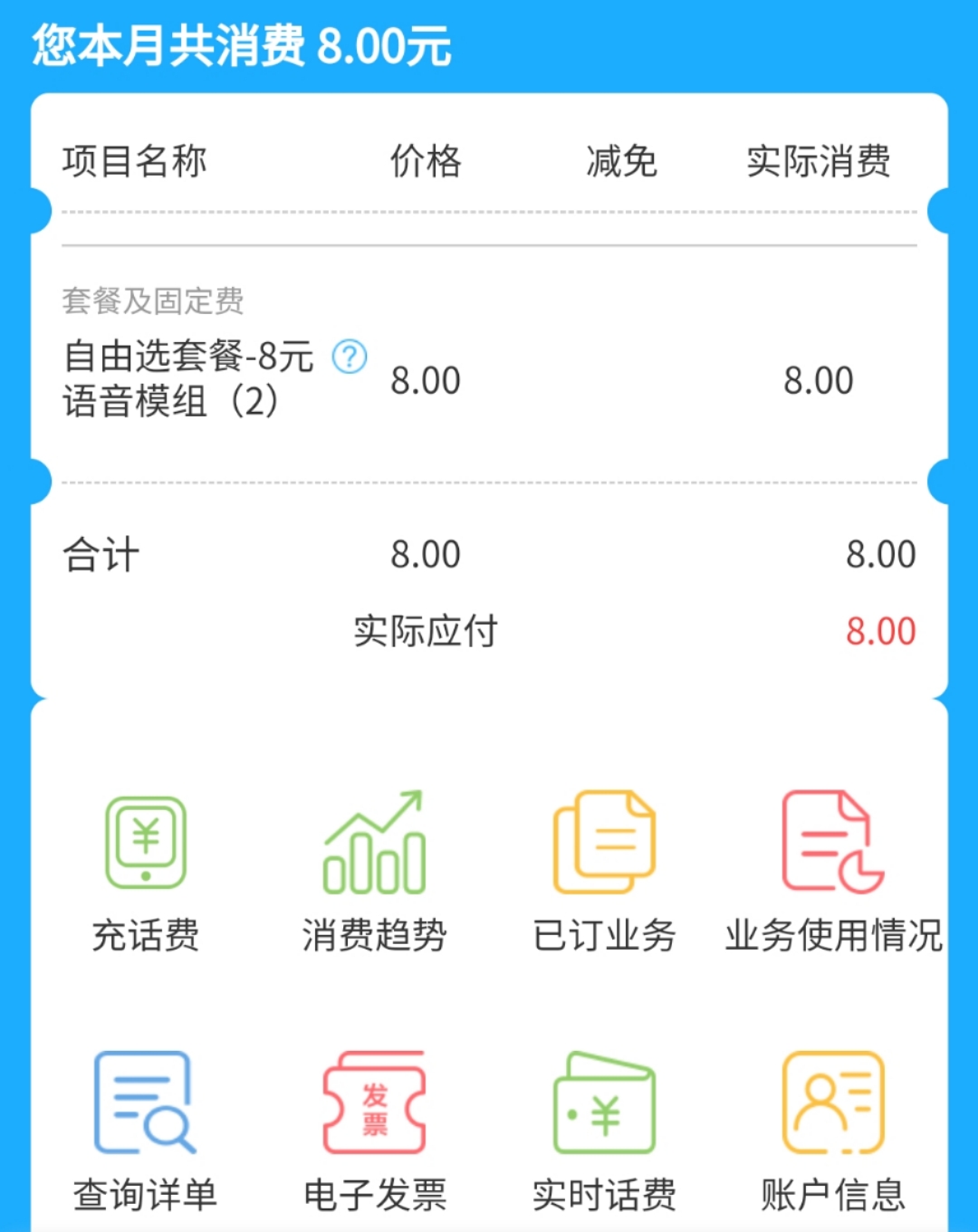Tap the 项目名称 column header
Viewport: 978px width, 1232px height.
pyautogui.click(x=136, y=161)
